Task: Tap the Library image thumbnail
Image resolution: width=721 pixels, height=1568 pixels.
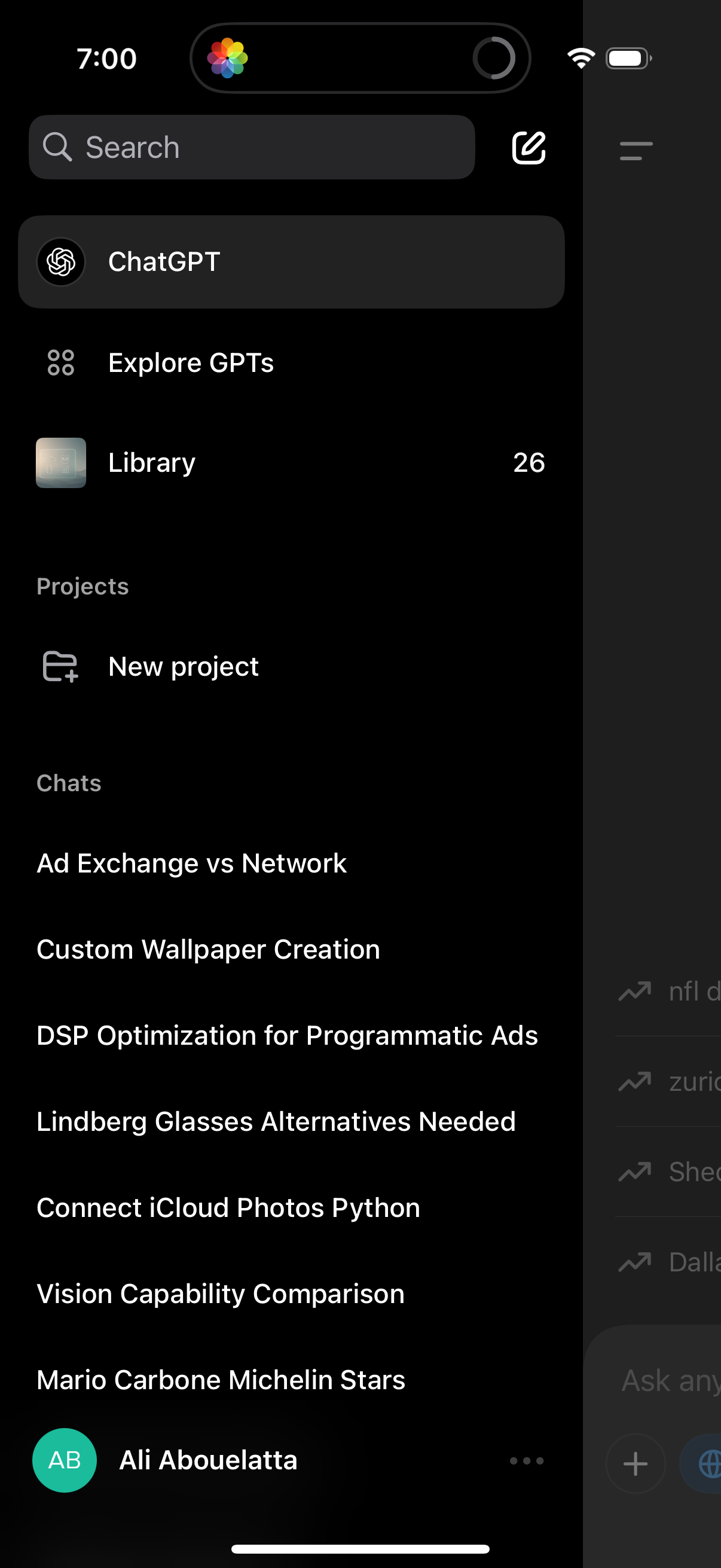Action: (x=61, y=463)
